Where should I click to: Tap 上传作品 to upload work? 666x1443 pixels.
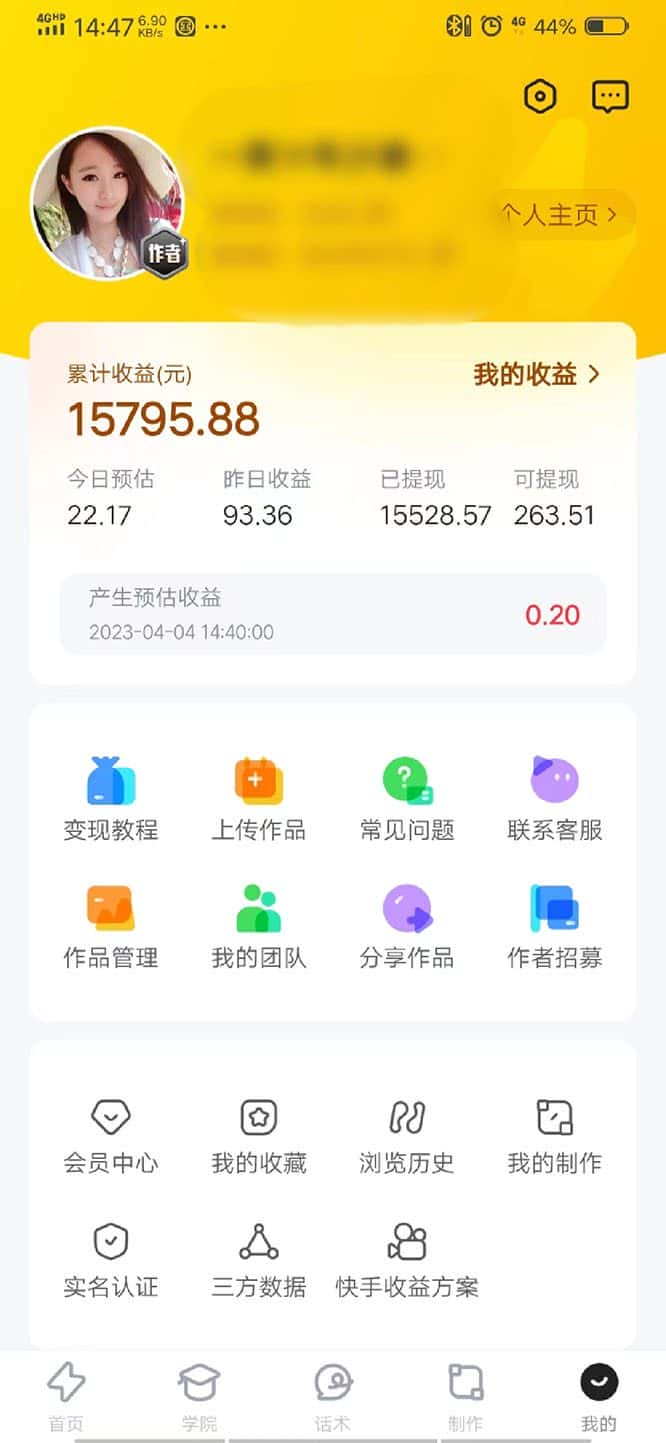(x=259, y=799)
